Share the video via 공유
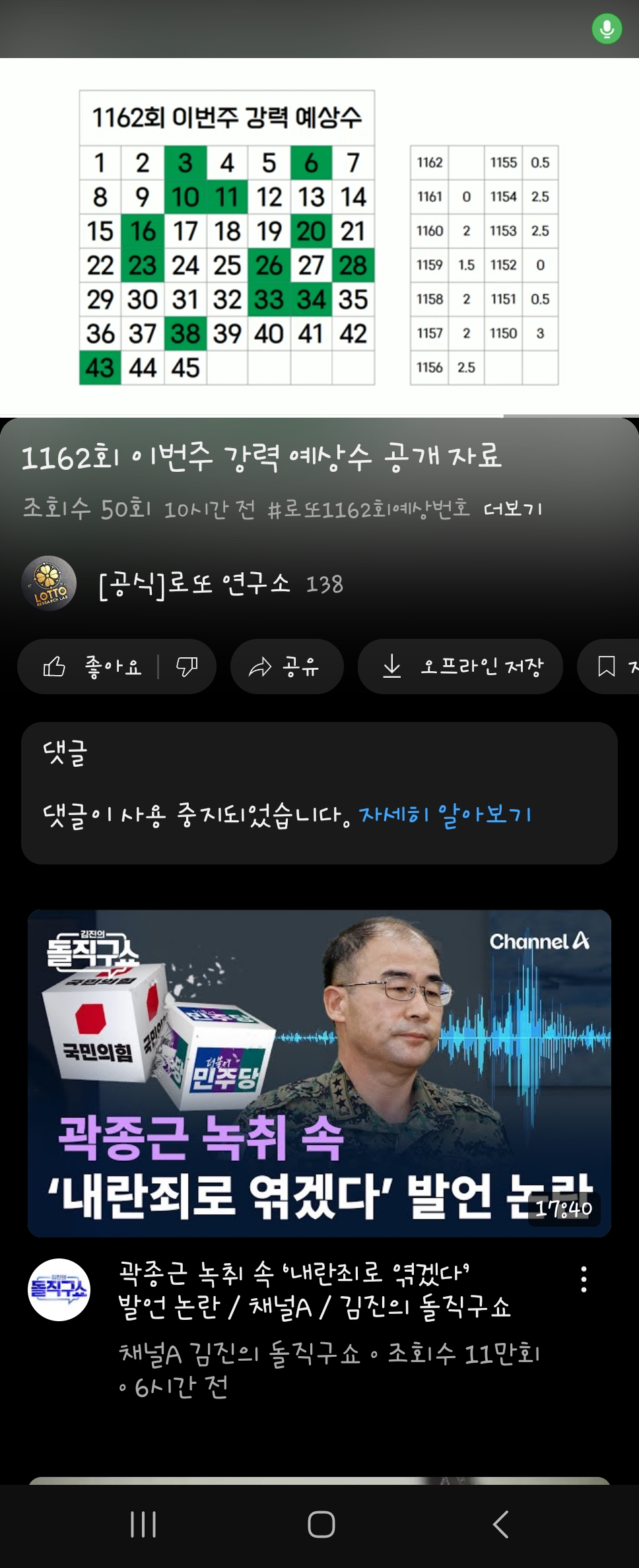Image resolution: width=639 pixels, height=1568 pixels. (286, 667)
